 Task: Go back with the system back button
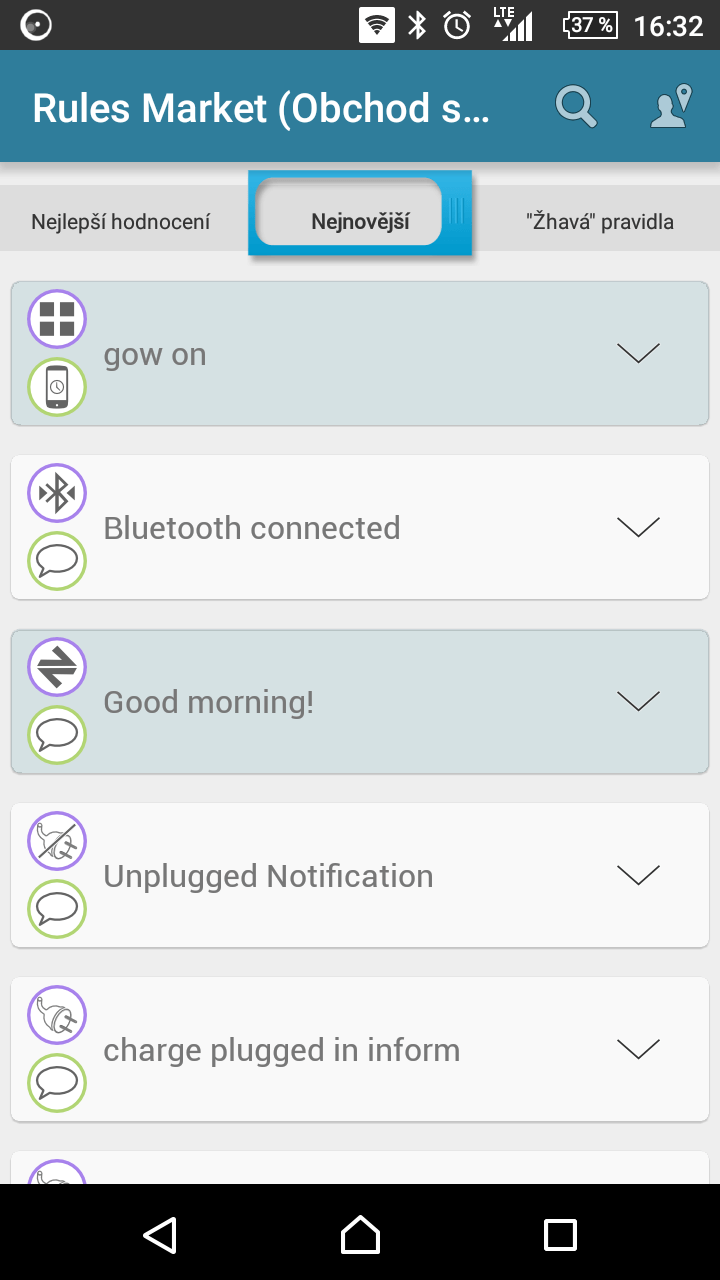(x=160, y=1234)
